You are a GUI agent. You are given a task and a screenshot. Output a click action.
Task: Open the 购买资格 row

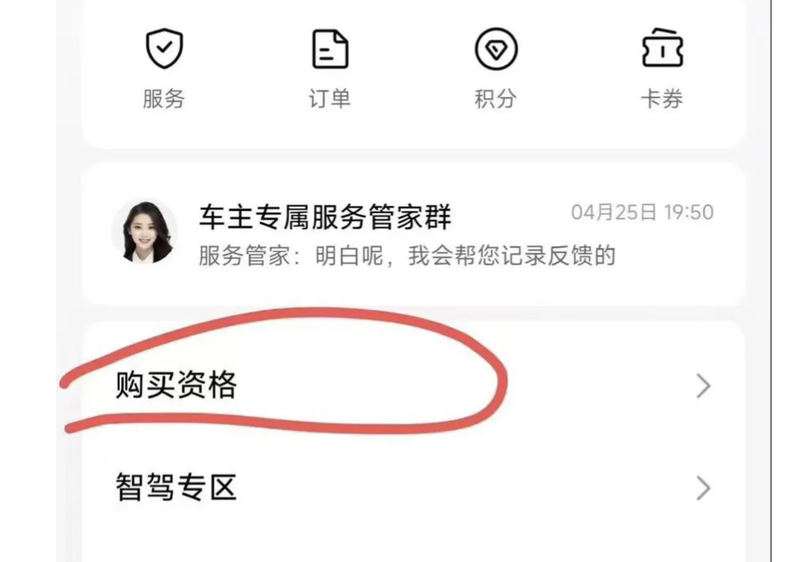pos(413,385)
